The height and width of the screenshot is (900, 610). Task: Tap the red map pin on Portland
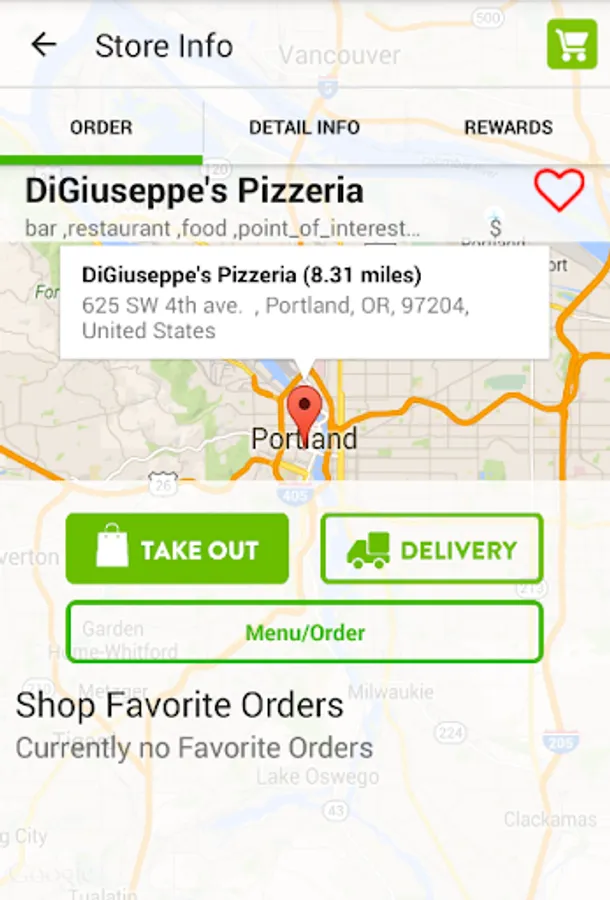tap(305, 412)
